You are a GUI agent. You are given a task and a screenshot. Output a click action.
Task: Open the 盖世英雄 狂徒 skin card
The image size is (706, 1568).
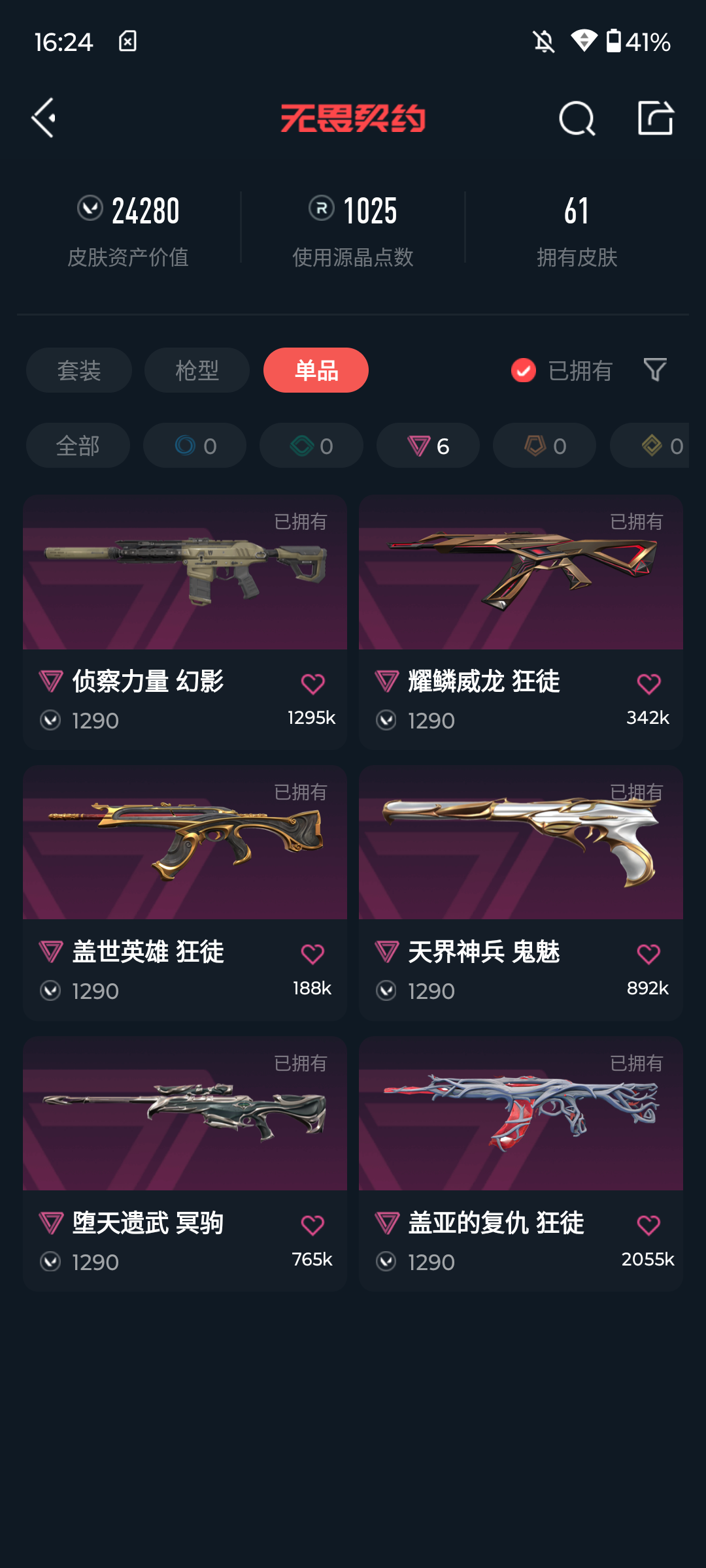(x=185, y=892)
